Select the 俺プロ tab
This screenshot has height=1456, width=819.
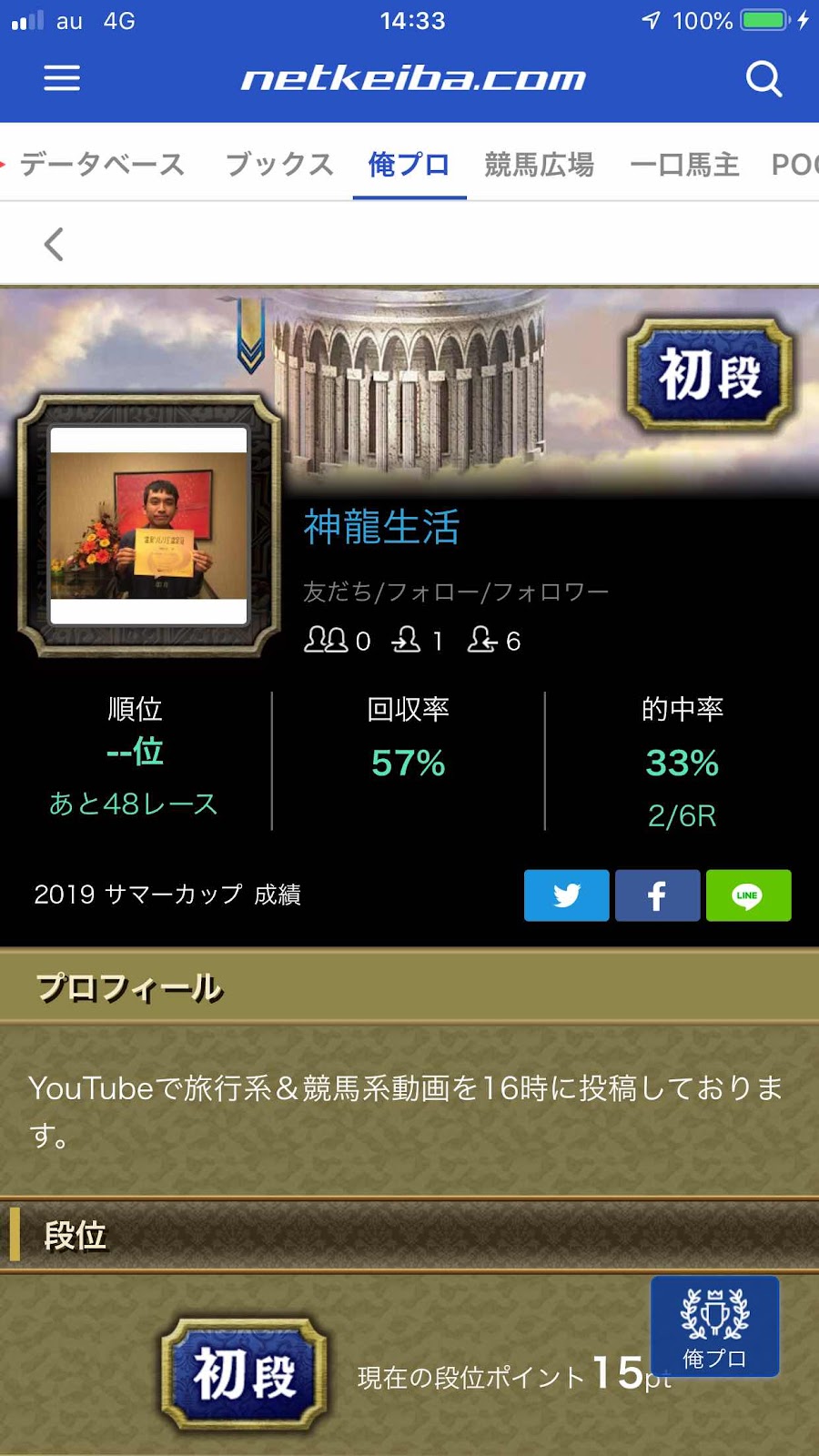409,165
